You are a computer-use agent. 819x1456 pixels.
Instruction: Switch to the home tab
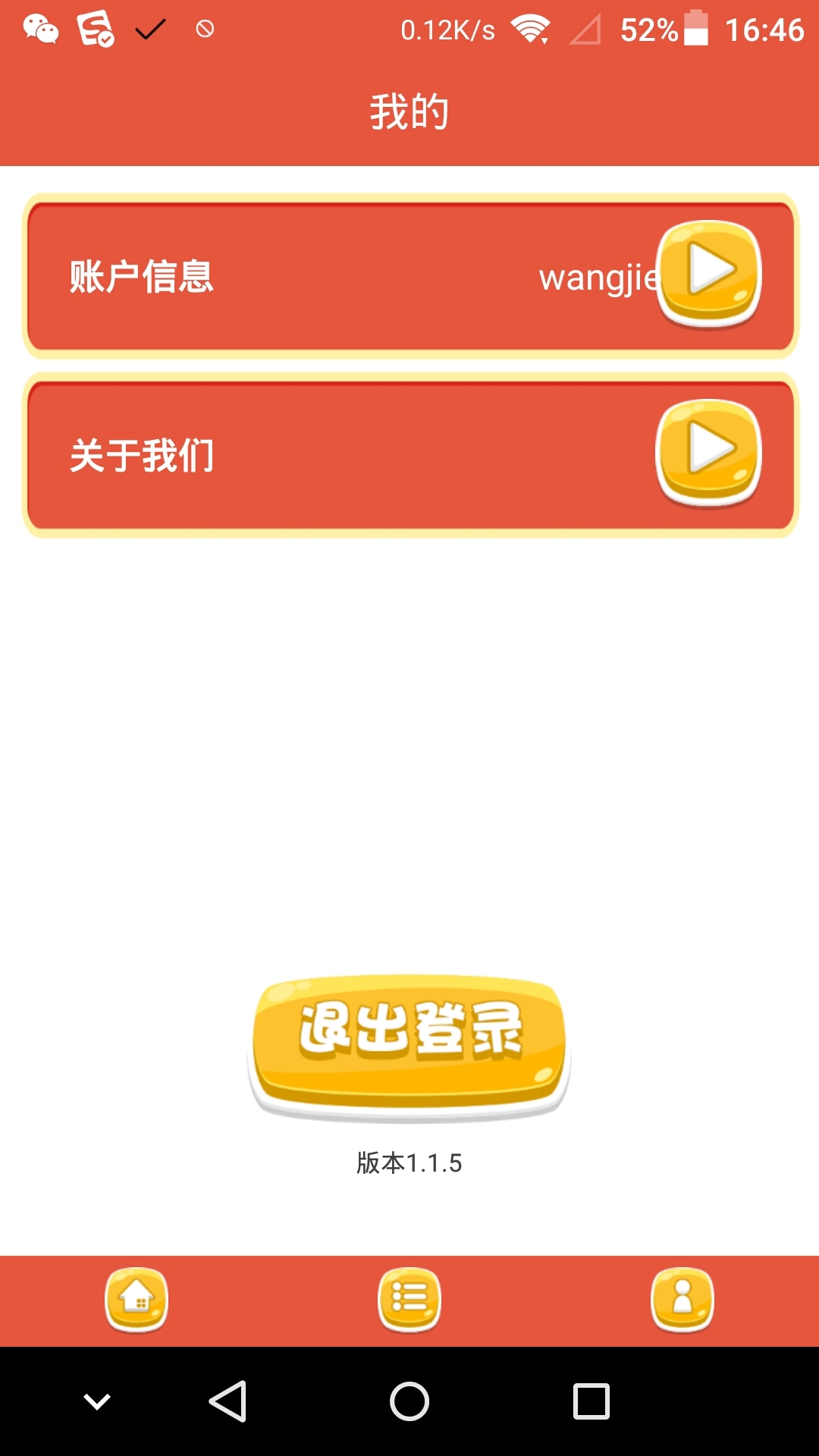coord(136,1300)
